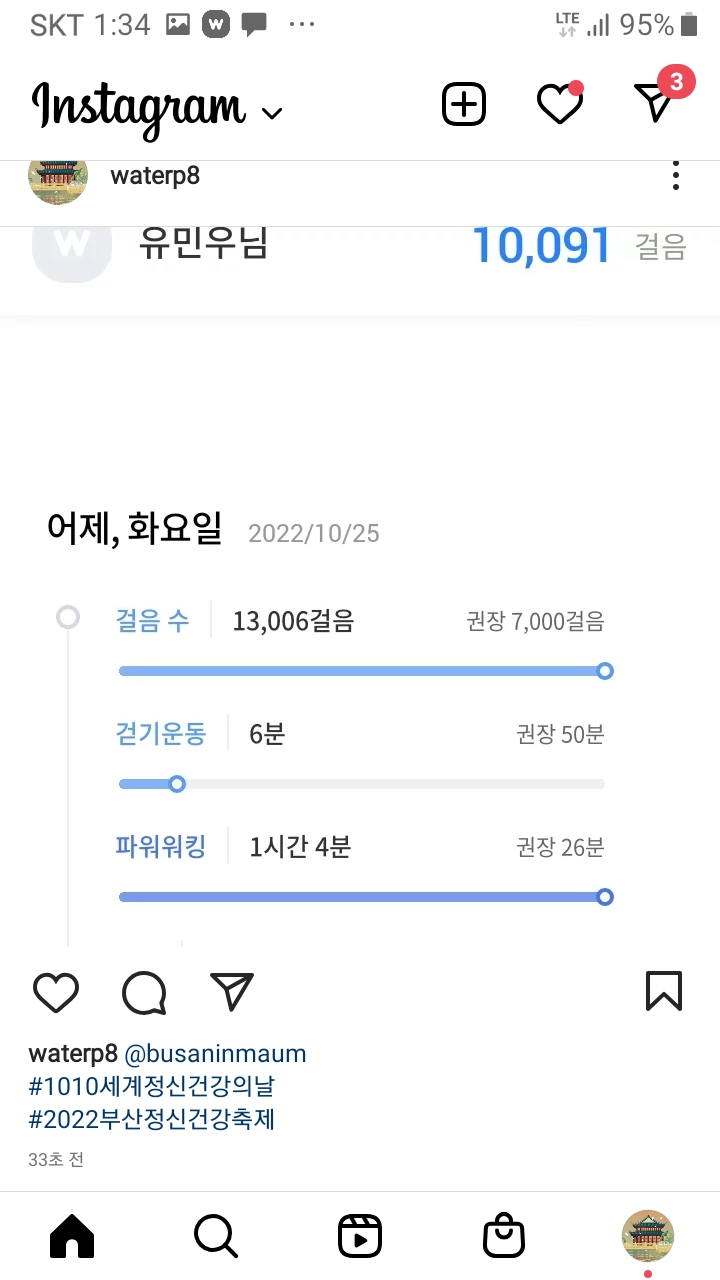Image resolution: width=720 pixels, height=1280 pixels.
Task: Switch to the Shop tab
Action: pyautogui.click(x=504, y=1237)
